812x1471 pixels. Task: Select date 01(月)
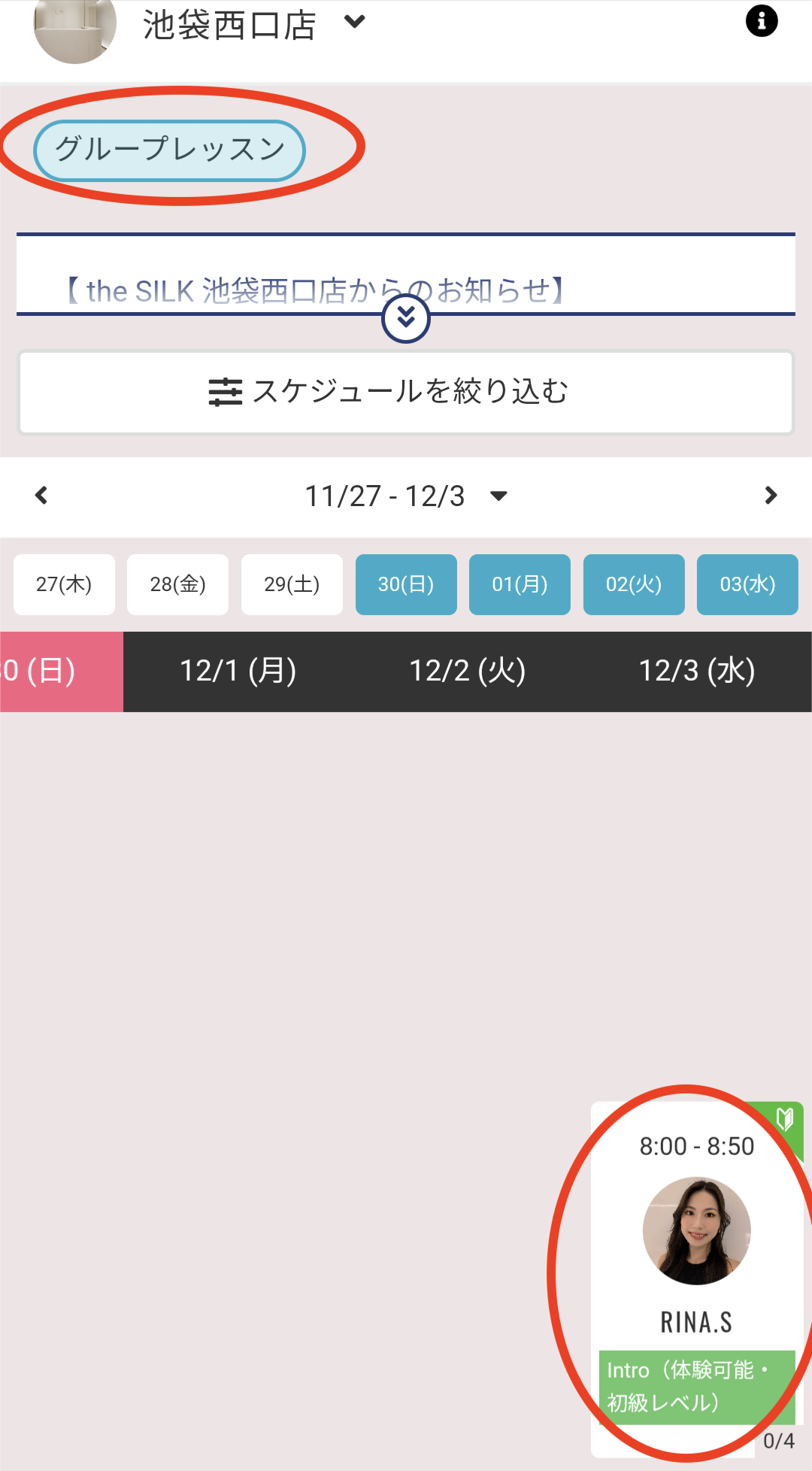coord(520,584)
